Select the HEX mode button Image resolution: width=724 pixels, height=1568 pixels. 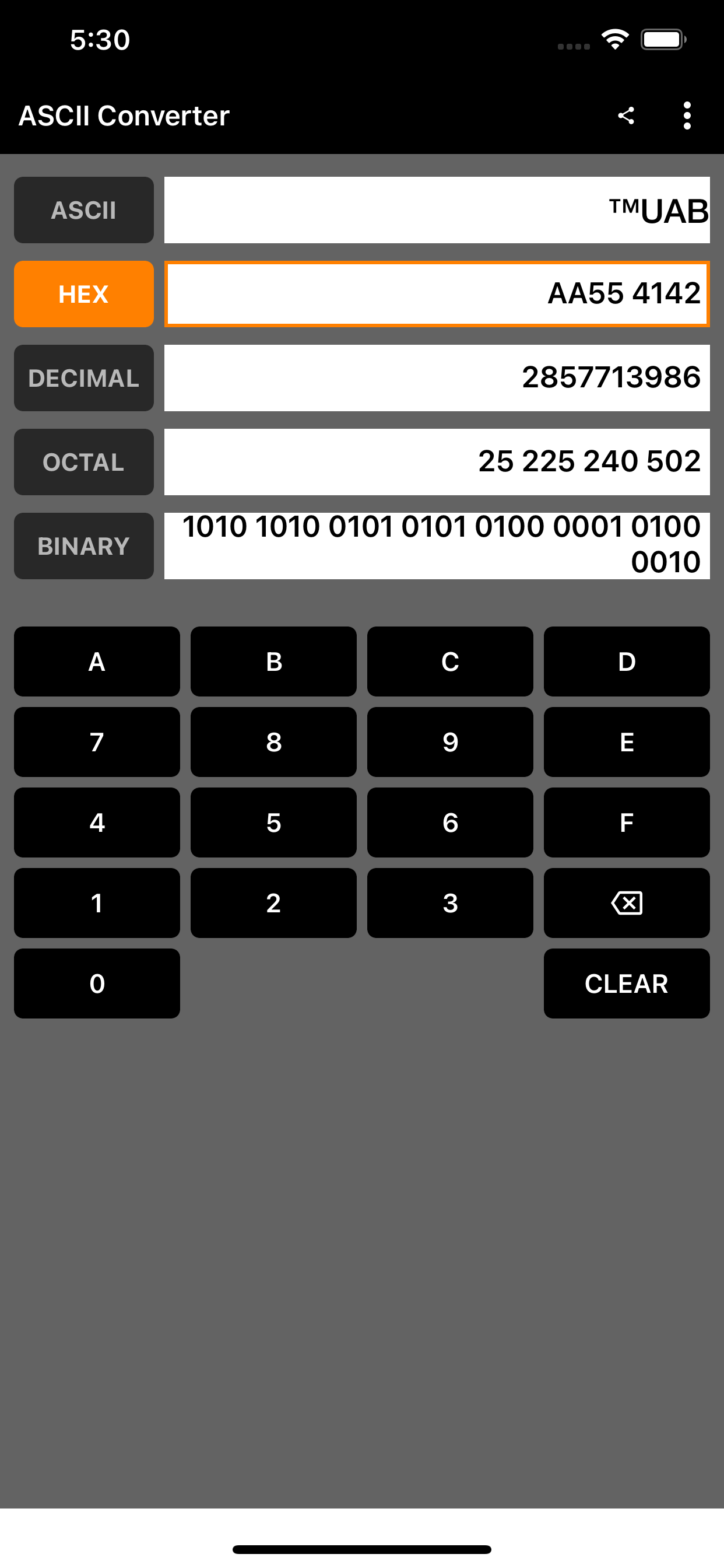coord(83,293)
